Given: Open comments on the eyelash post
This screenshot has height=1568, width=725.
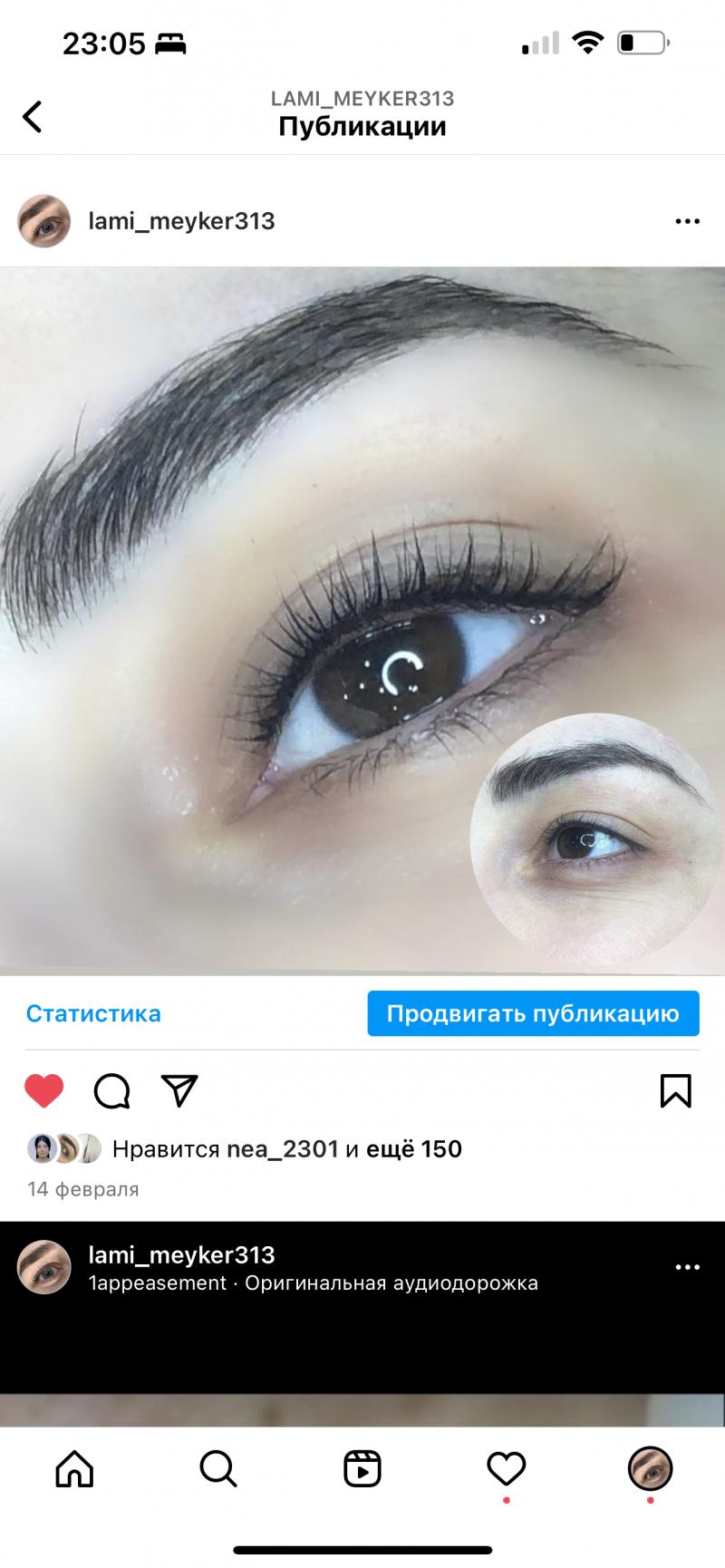Looking at the screenshot, I should (112, 1091).
